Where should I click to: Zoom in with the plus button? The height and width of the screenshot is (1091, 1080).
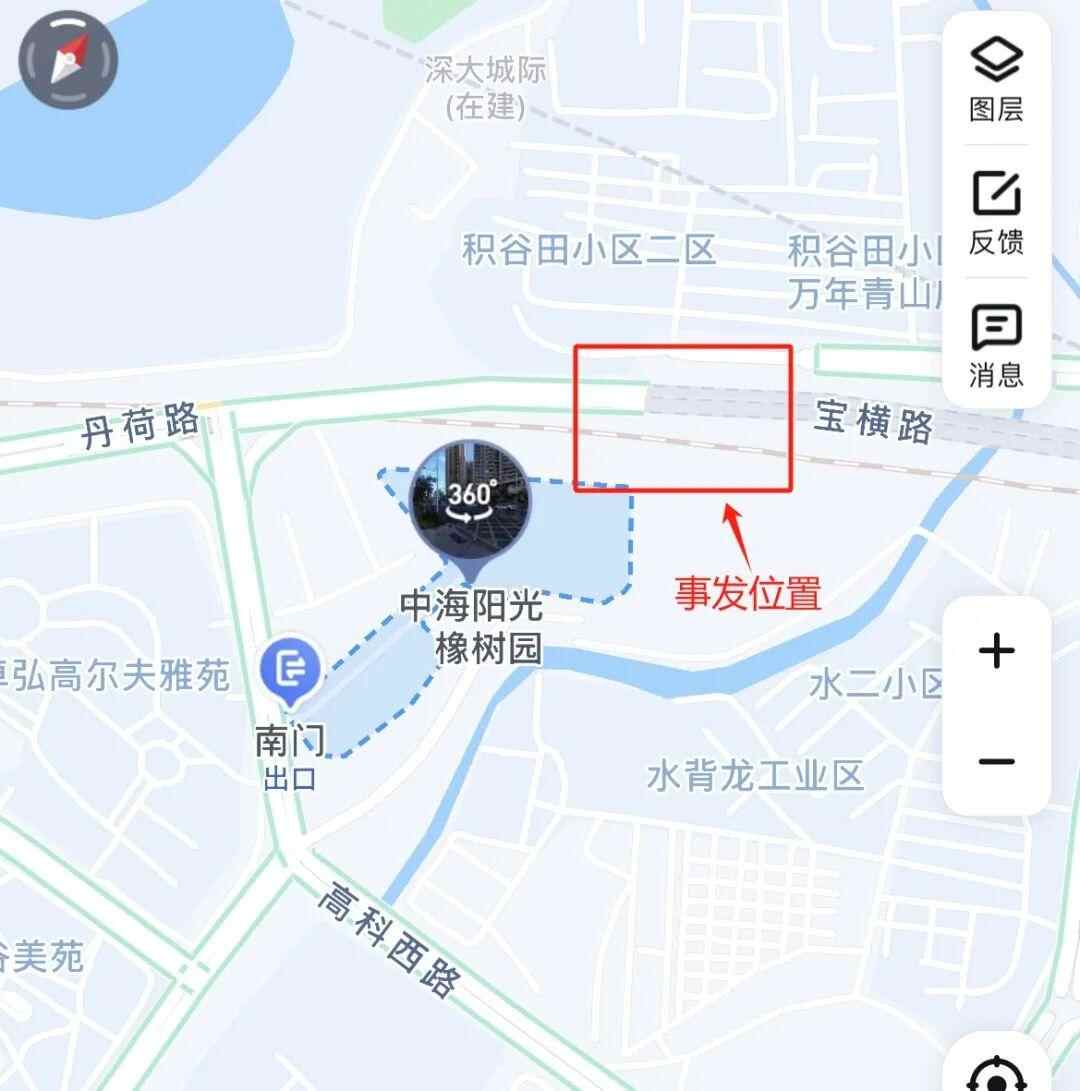click(x=996, y=652)
